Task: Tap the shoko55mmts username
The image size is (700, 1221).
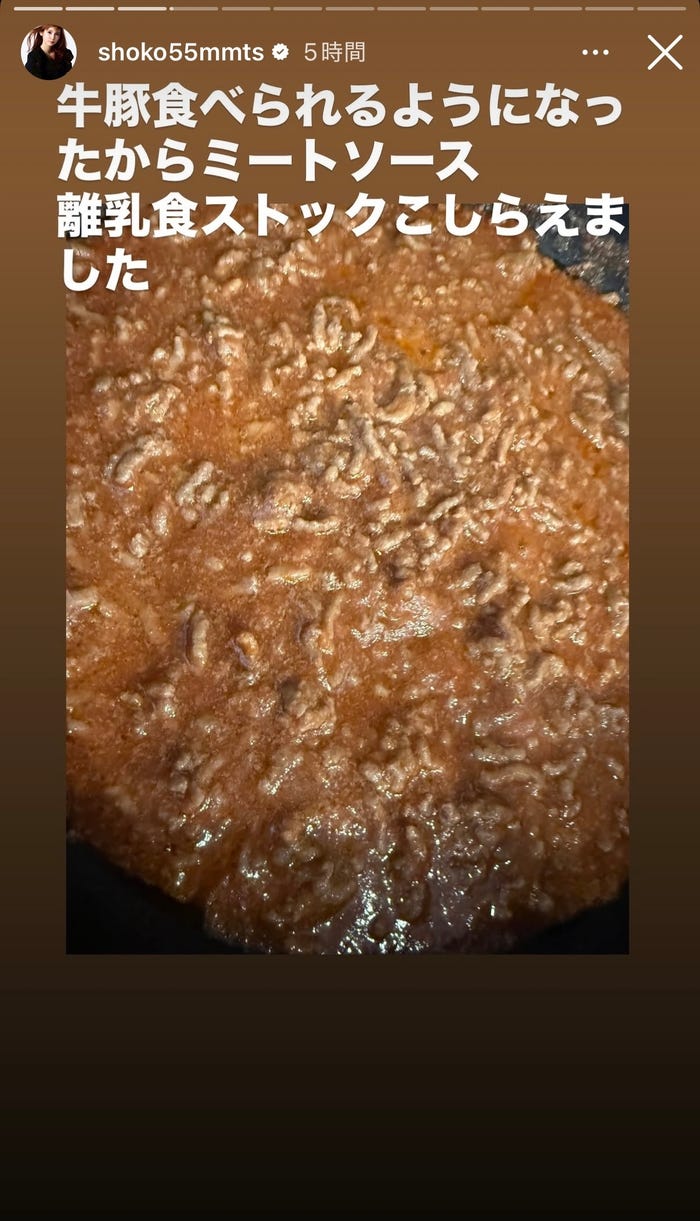Action: (180, 52)
